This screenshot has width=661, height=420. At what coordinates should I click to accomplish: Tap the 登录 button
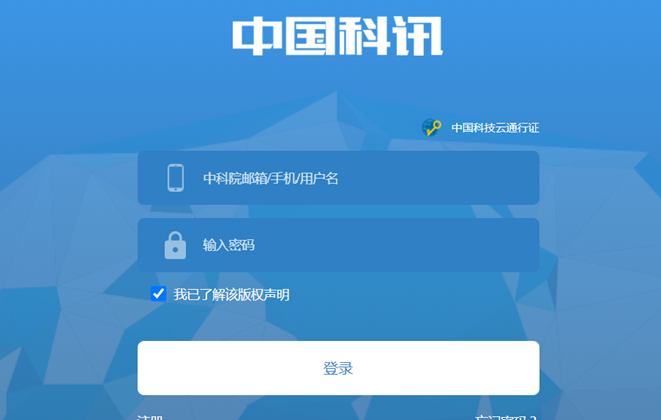click(x=338, y=368)
